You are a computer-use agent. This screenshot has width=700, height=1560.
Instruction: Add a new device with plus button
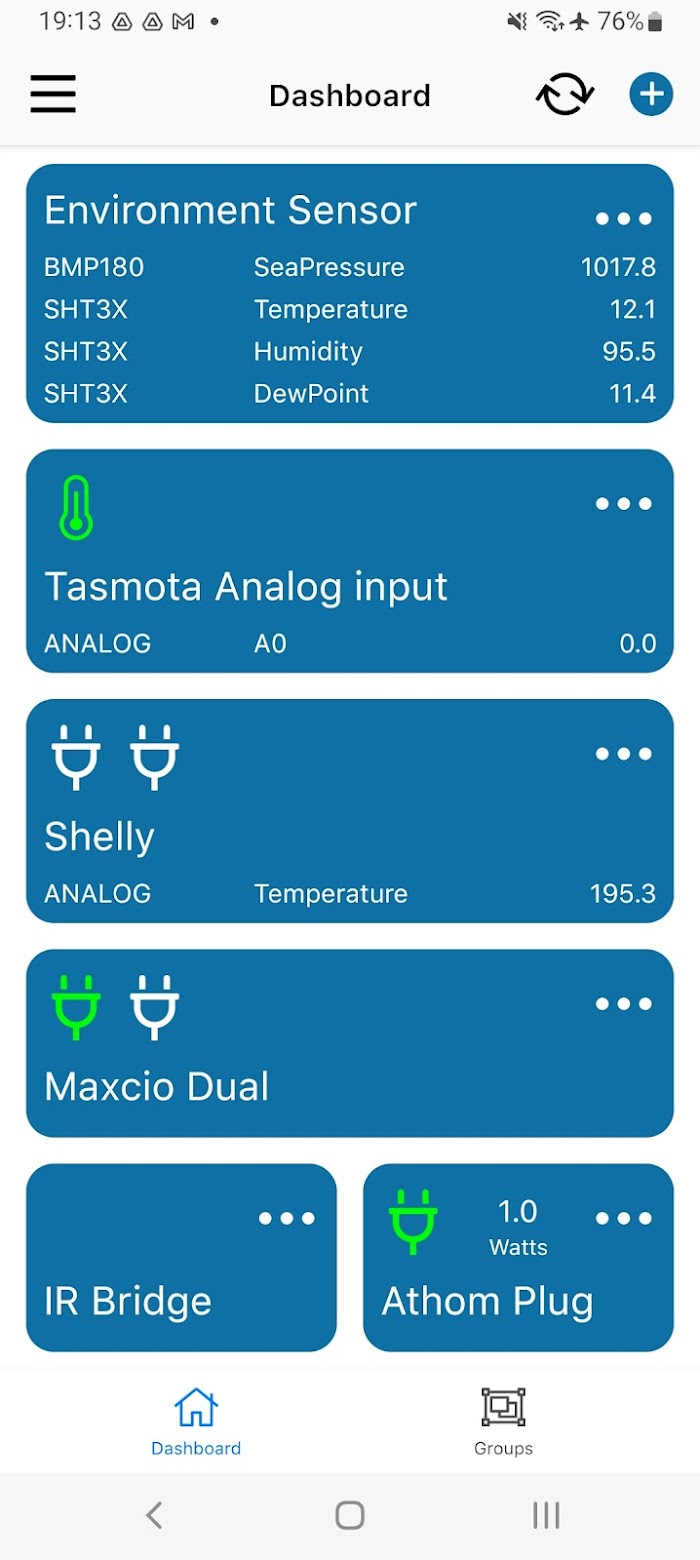coord(651,95)
